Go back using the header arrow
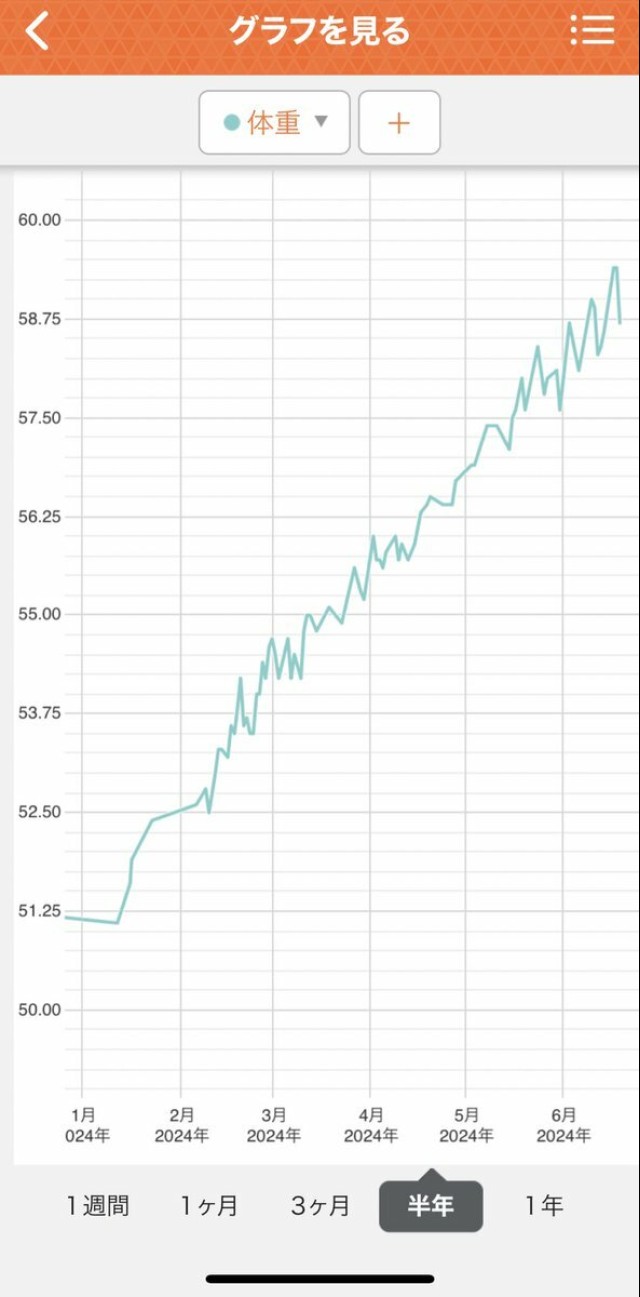Screen dimensions: 640x1297 (x=37, y=32)
